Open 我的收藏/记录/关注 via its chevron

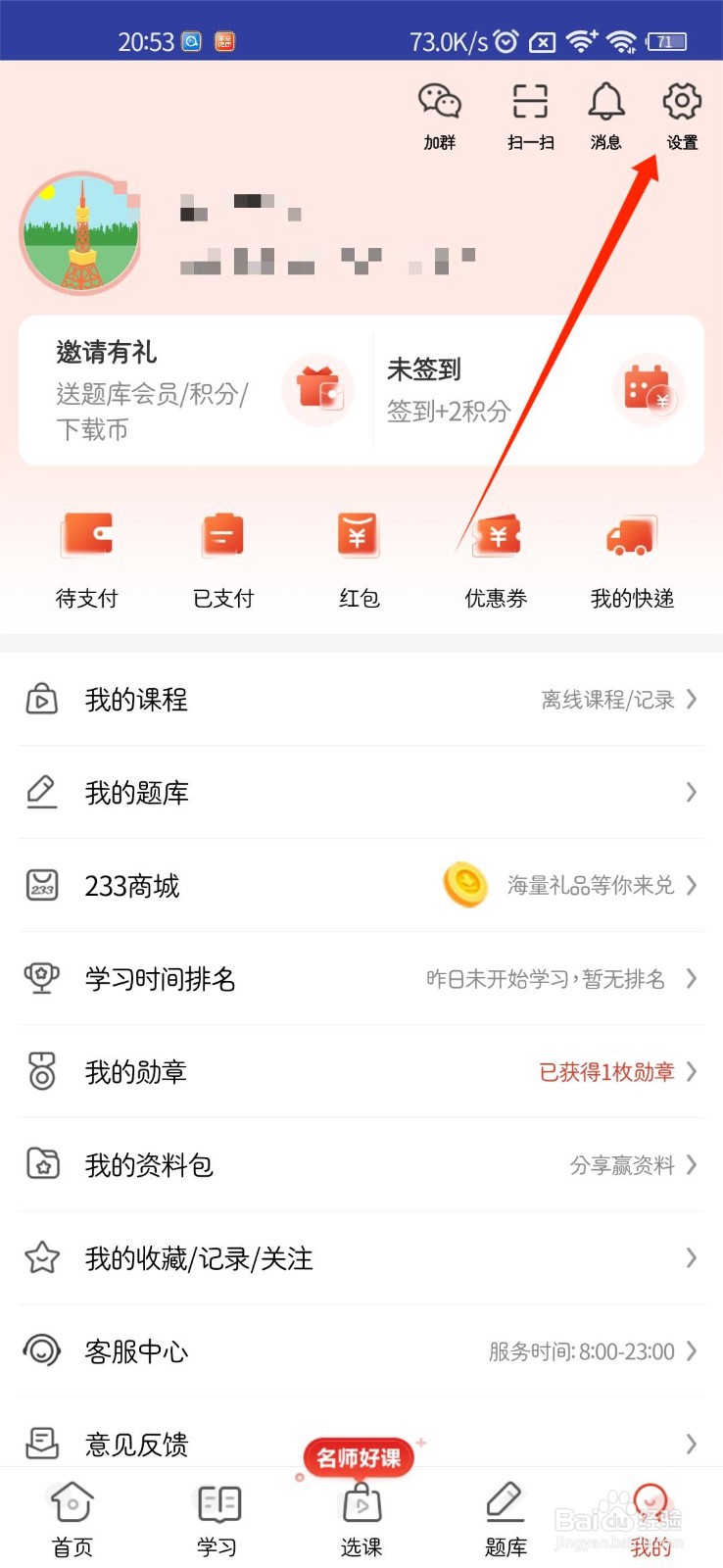[692, 1258]
